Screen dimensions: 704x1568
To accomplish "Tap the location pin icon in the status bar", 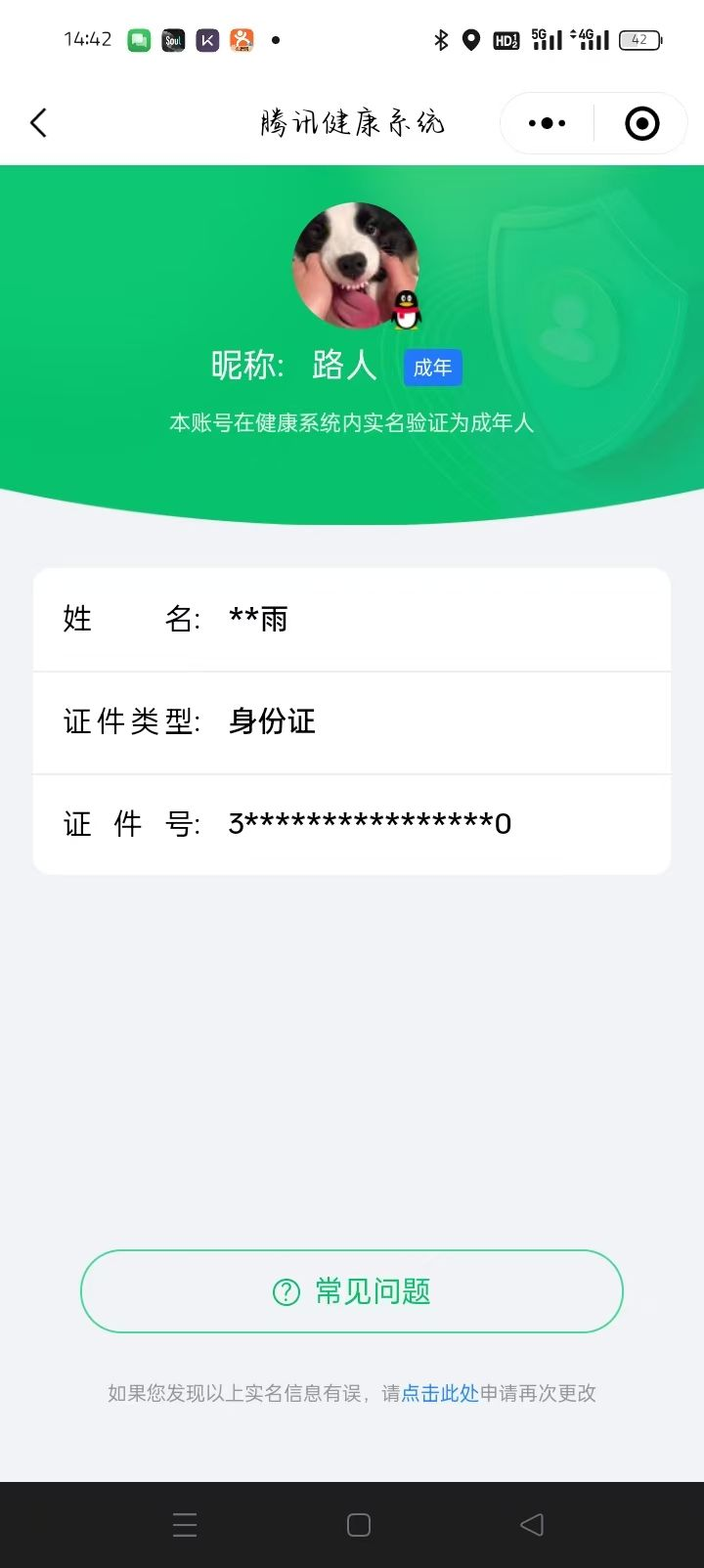I will (x=471, y=40).
